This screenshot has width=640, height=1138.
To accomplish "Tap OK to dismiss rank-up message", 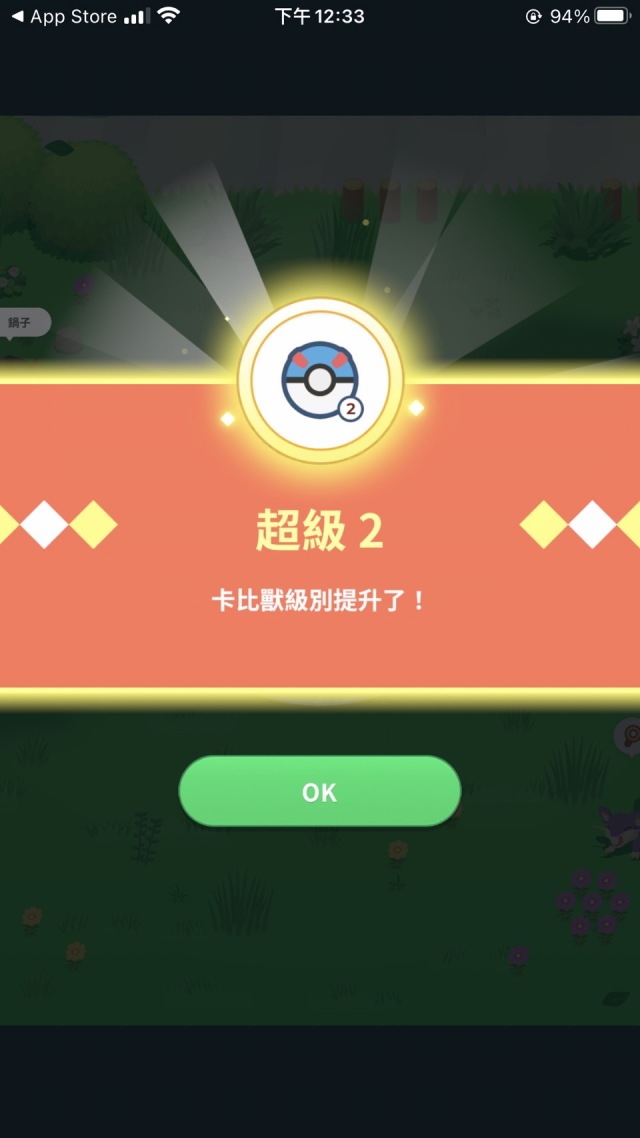I will pyautogui.click(x=319, y=792).
